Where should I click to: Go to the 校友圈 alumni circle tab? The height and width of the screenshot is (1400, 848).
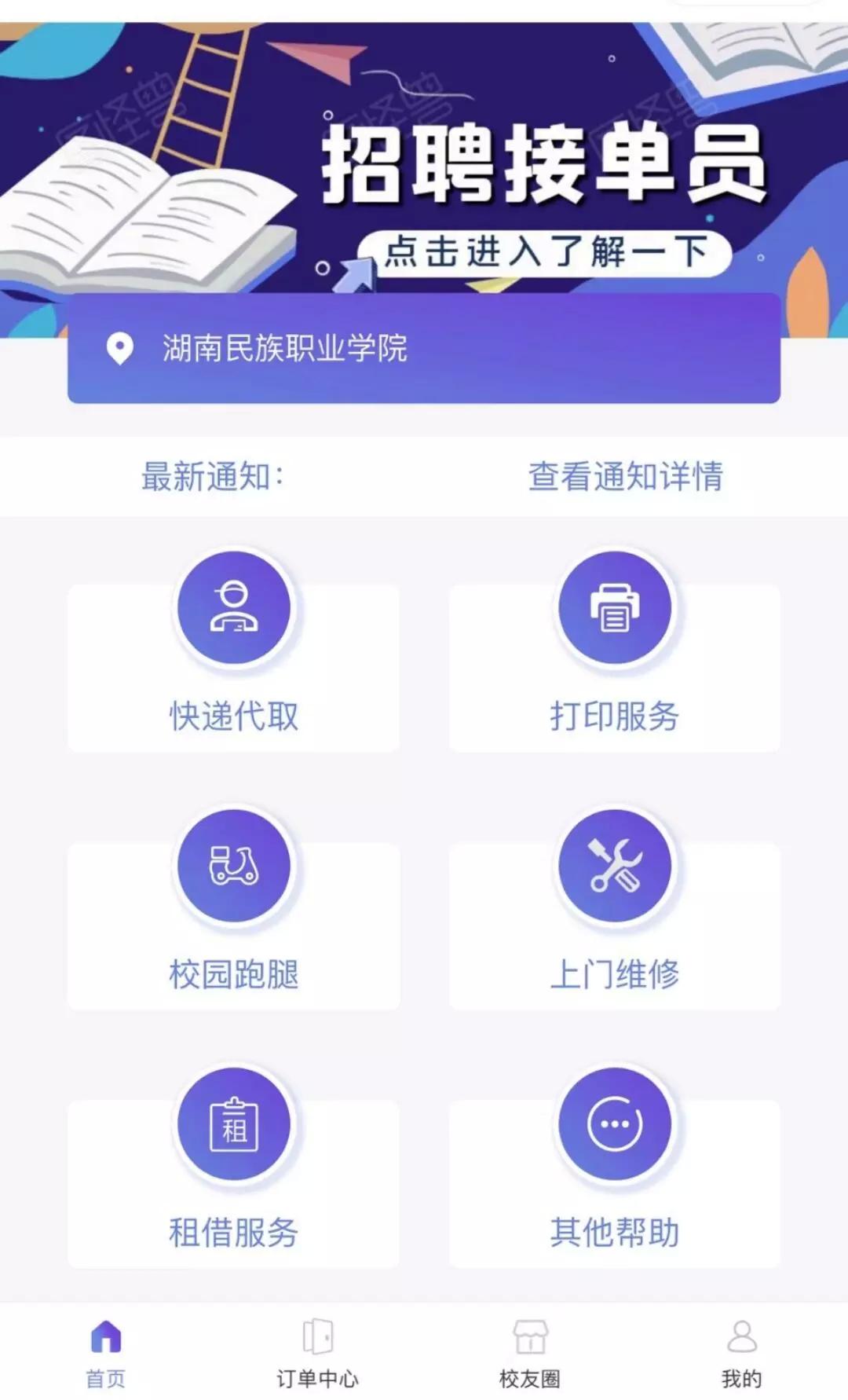coord(530,1352)
